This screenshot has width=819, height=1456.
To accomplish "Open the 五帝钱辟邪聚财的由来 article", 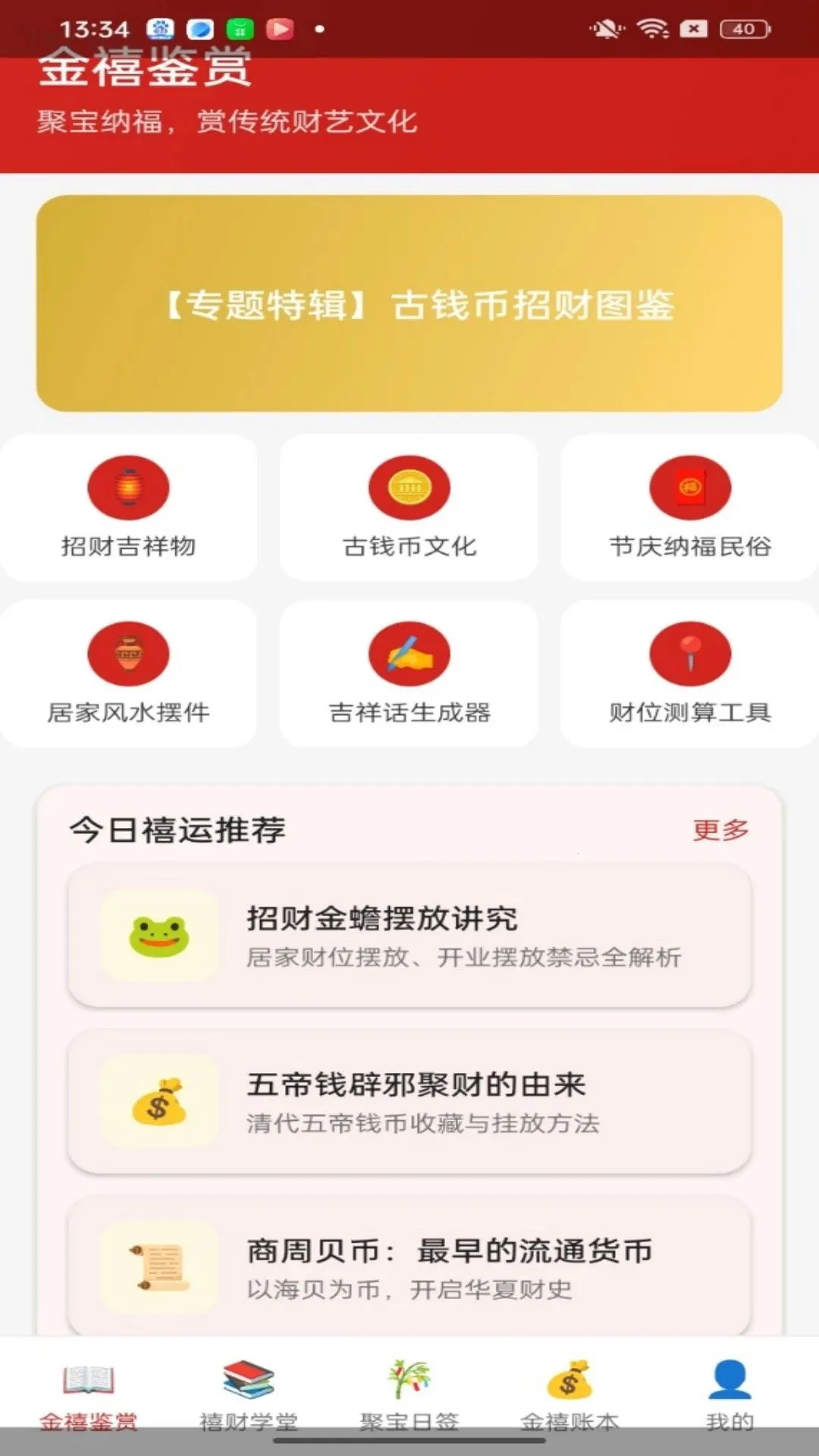I will pyautogui.click(x=409, y=1102).
